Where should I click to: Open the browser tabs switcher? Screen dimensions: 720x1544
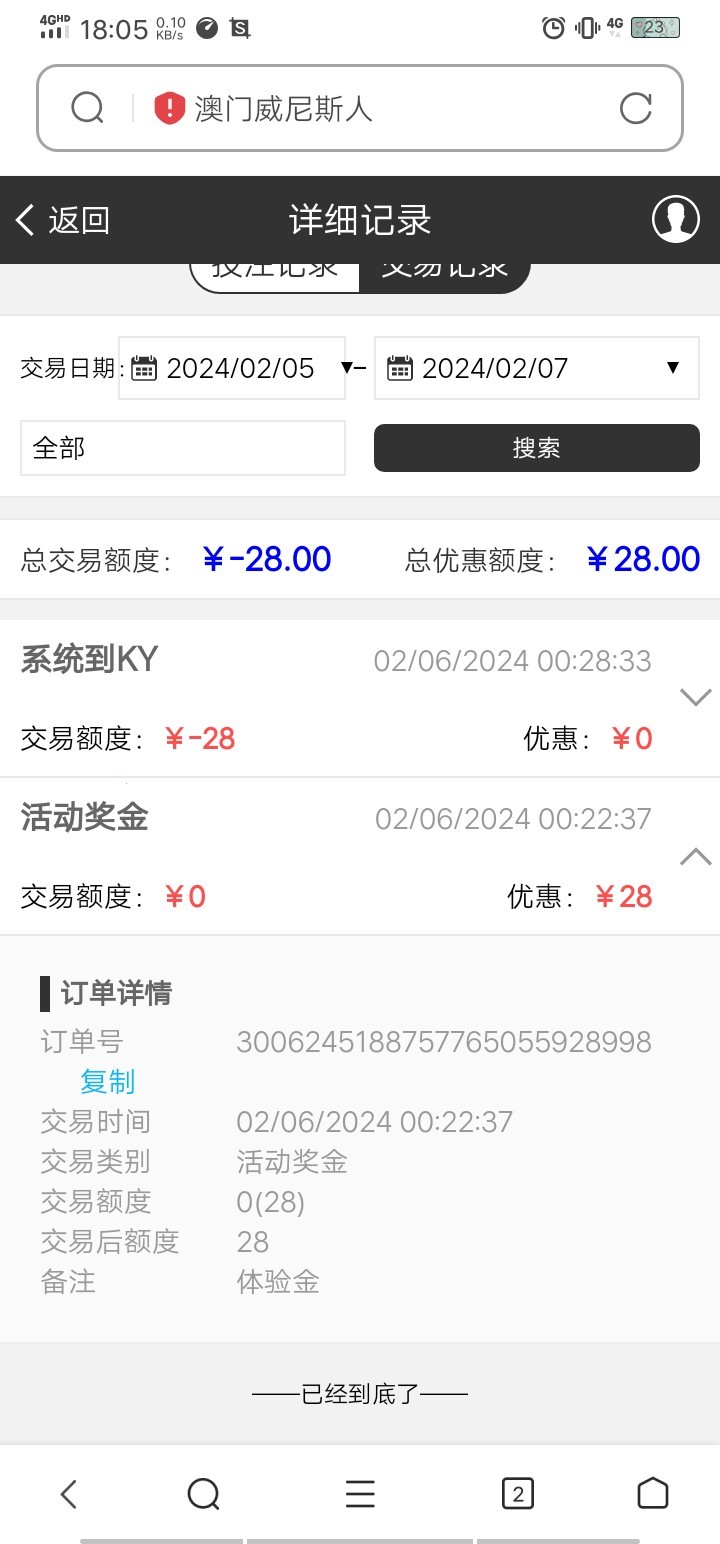point(517,1494)
